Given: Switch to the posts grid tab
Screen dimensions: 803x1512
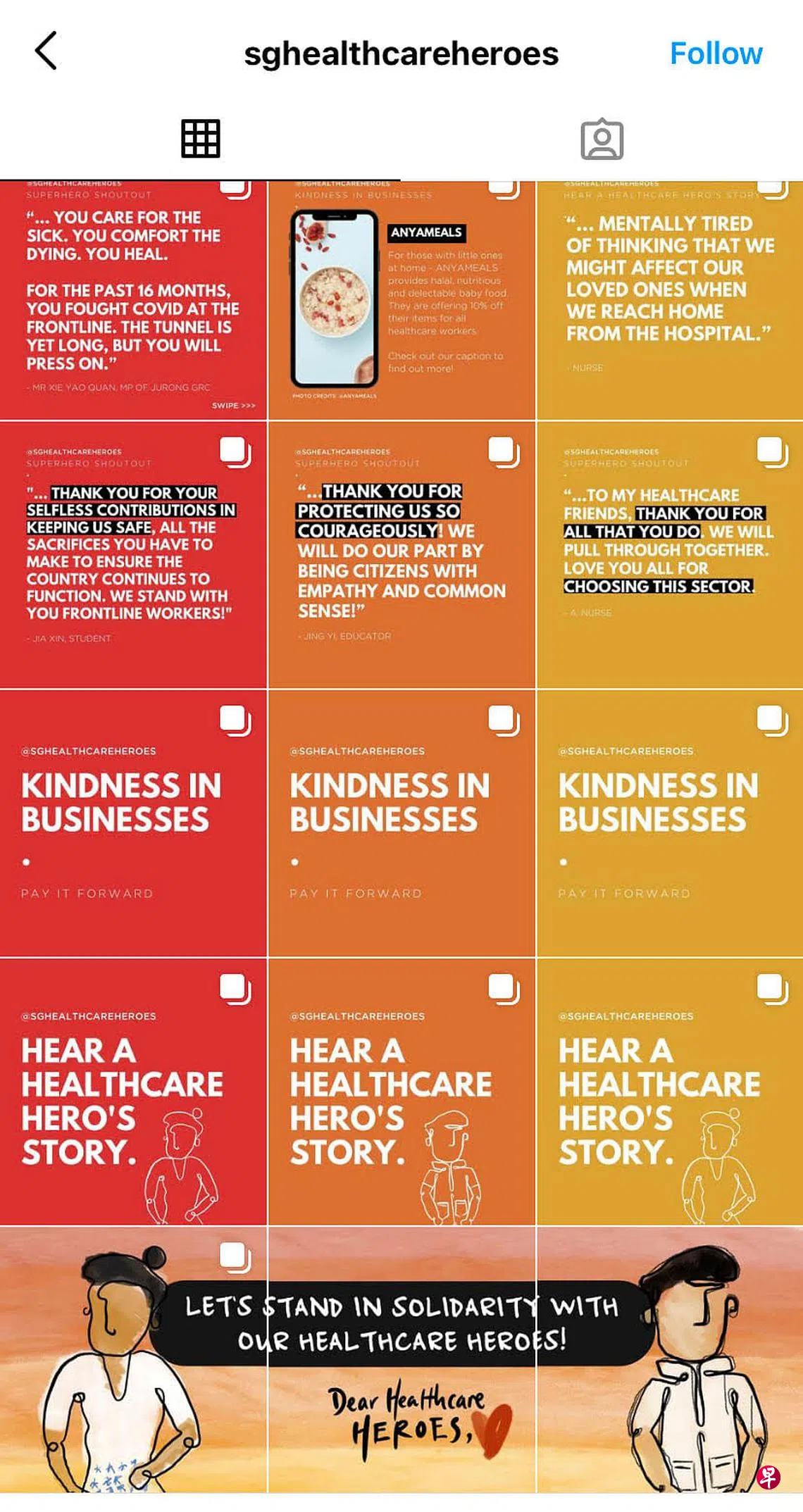Looking at the screenshot, I should point(200,139).
